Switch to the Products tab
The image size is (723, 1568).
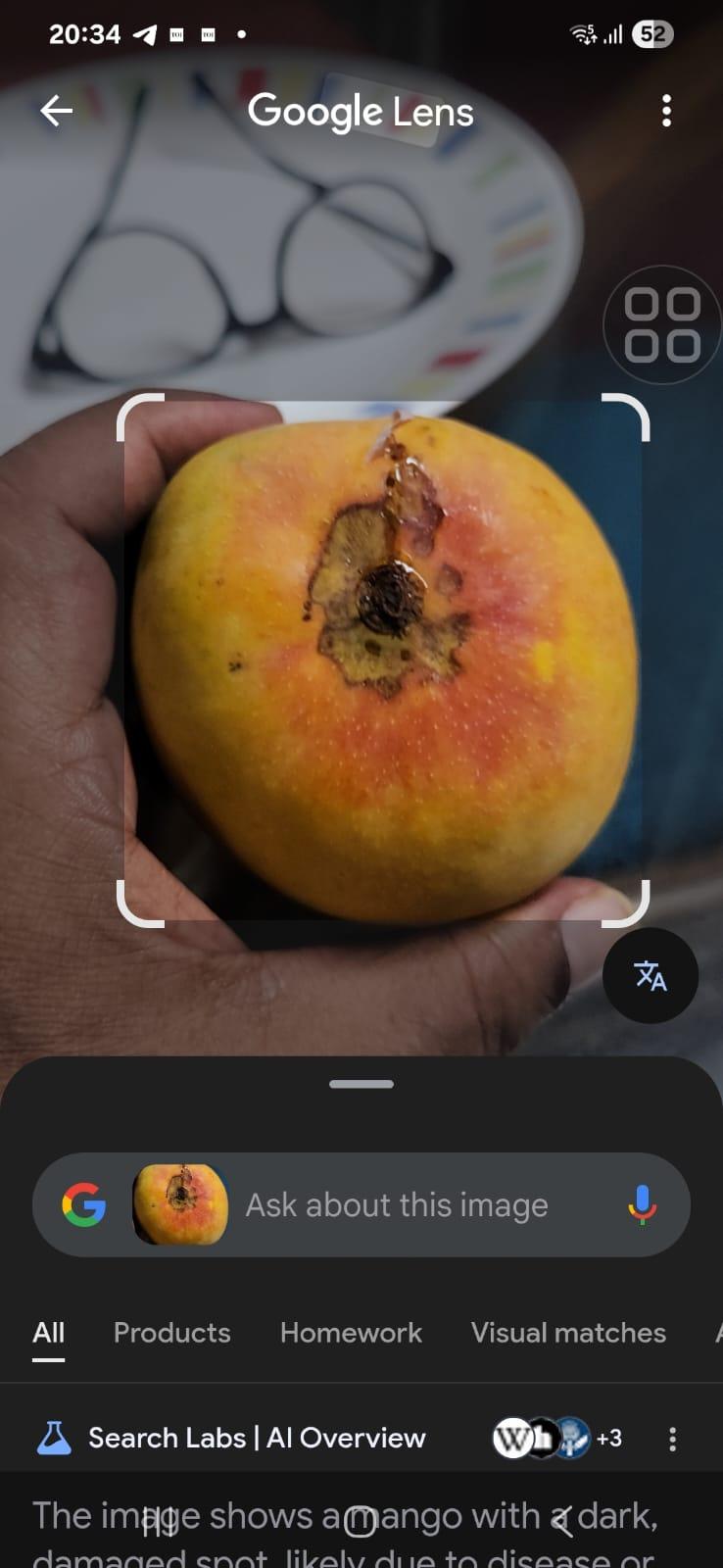coord(172,1333)
